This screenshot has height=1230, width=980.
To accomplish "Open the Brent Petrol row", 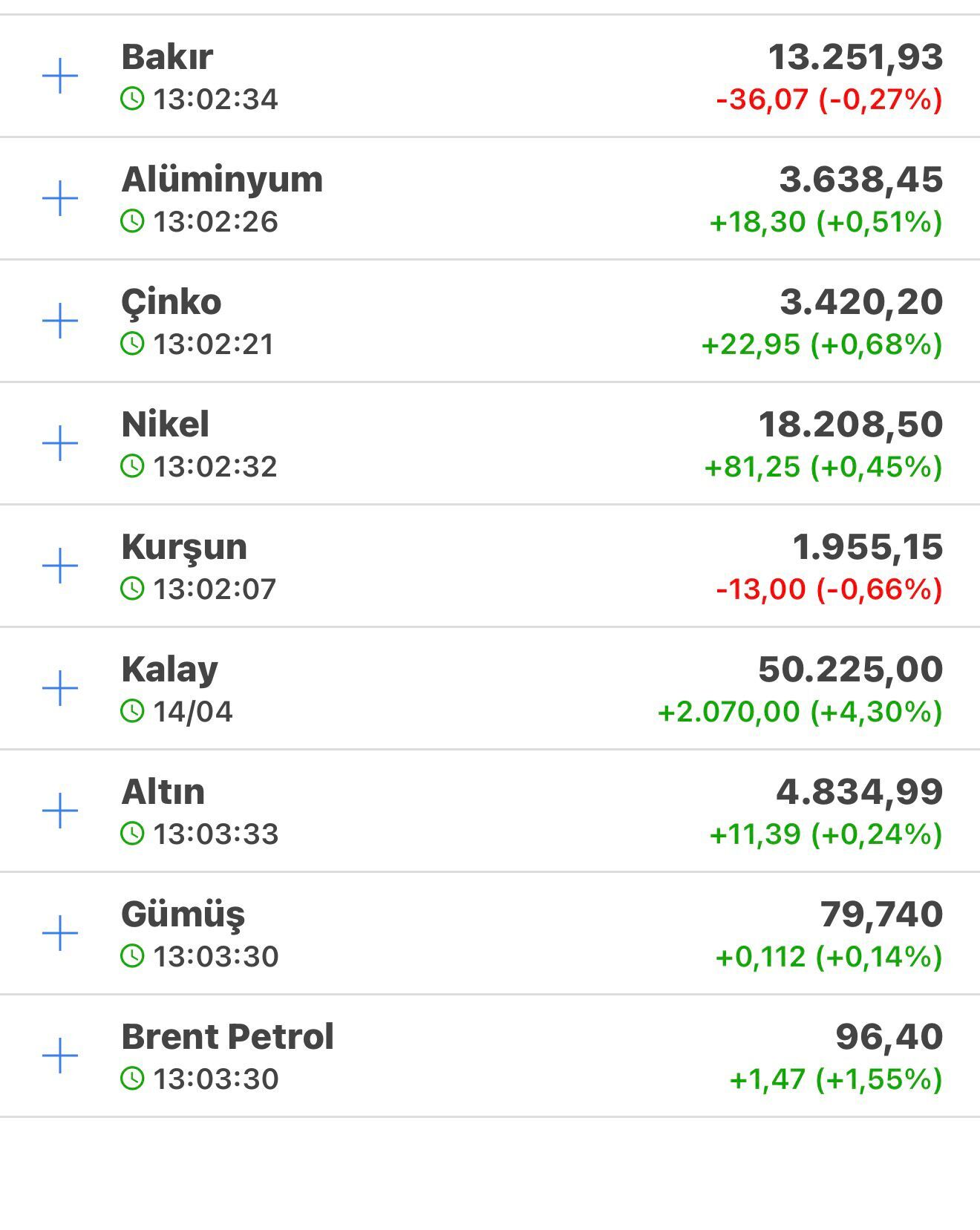I will point(227,1037).
